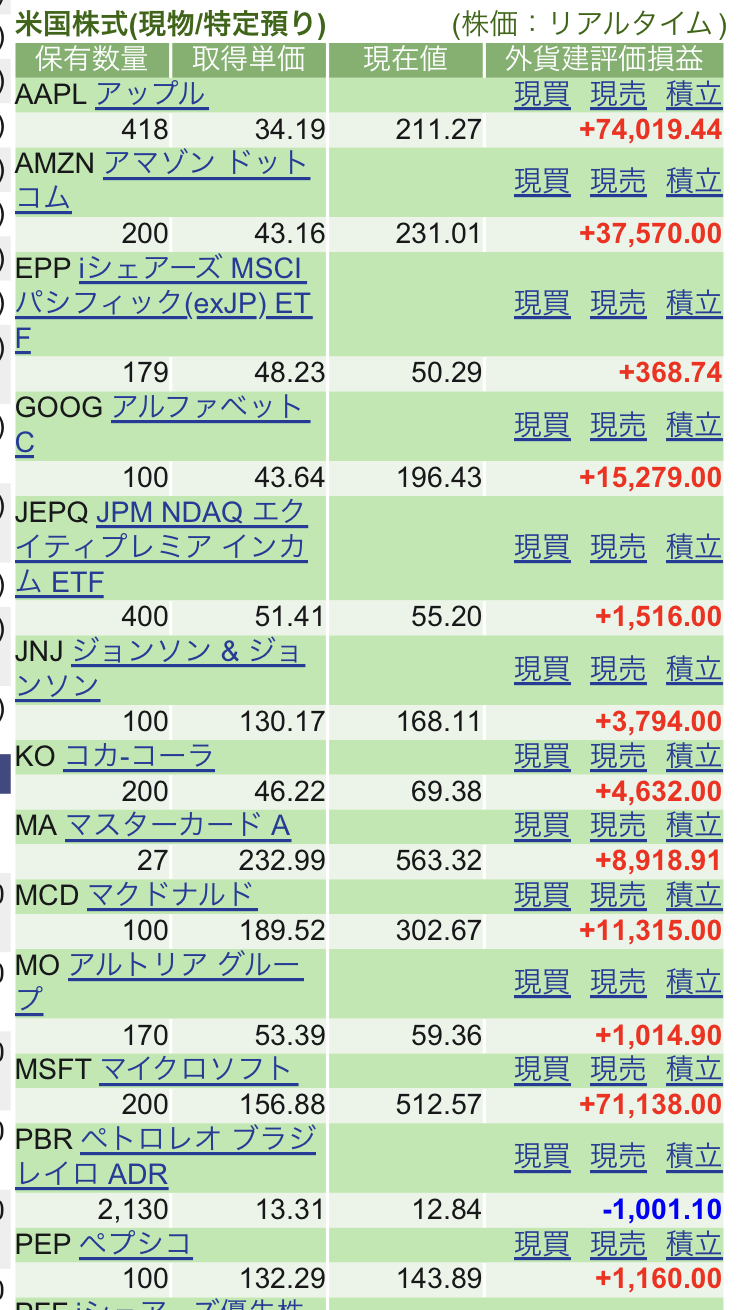Tap 現買 for GOOG
742x1310 pixels.
coord(542,425)
